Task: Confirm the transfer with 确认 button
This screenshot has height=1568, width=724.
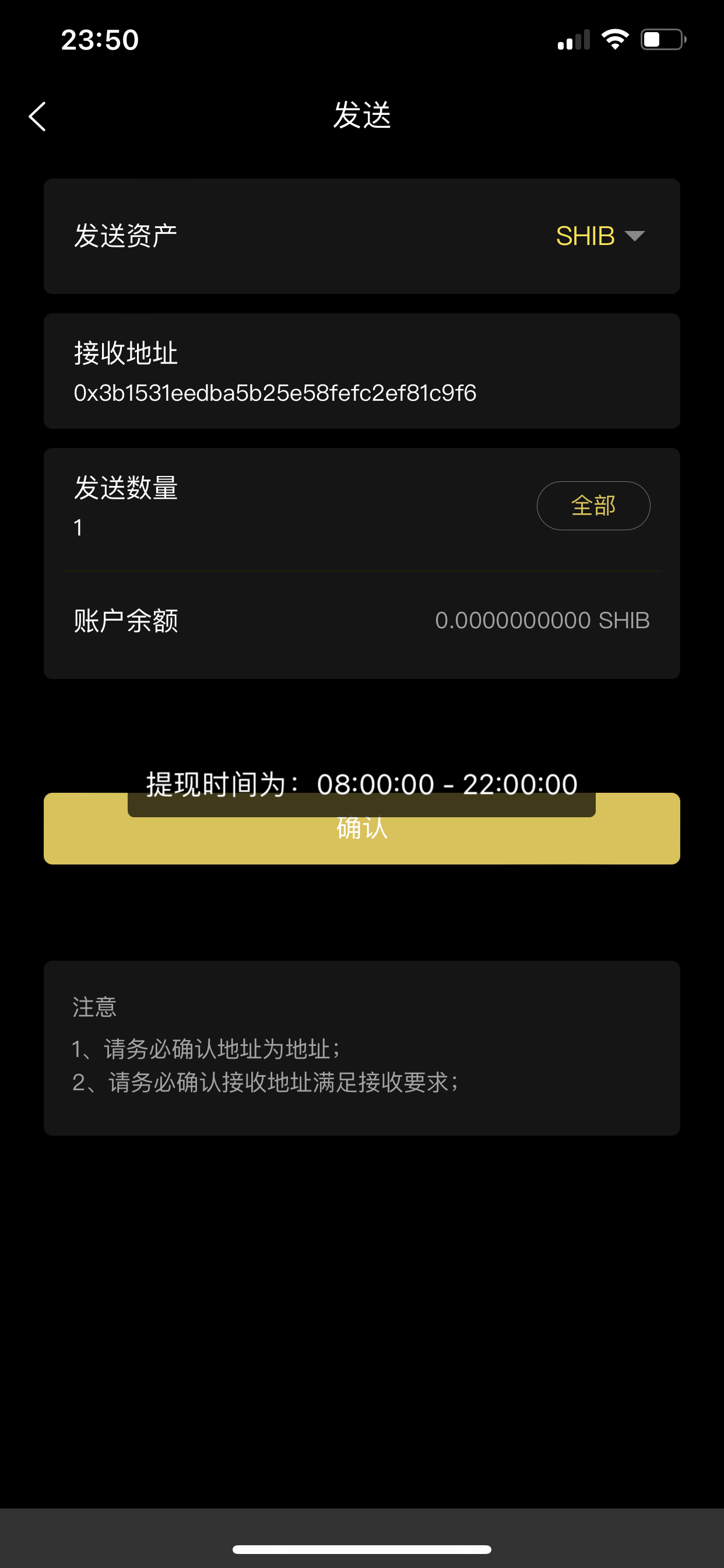Action: click(x=361, y=828)
